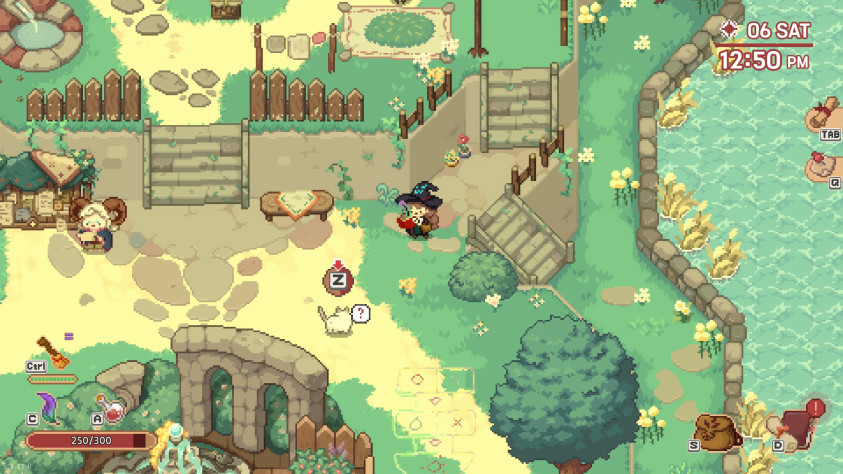Open the wrapped note icon labeled Q

(824, 166)
